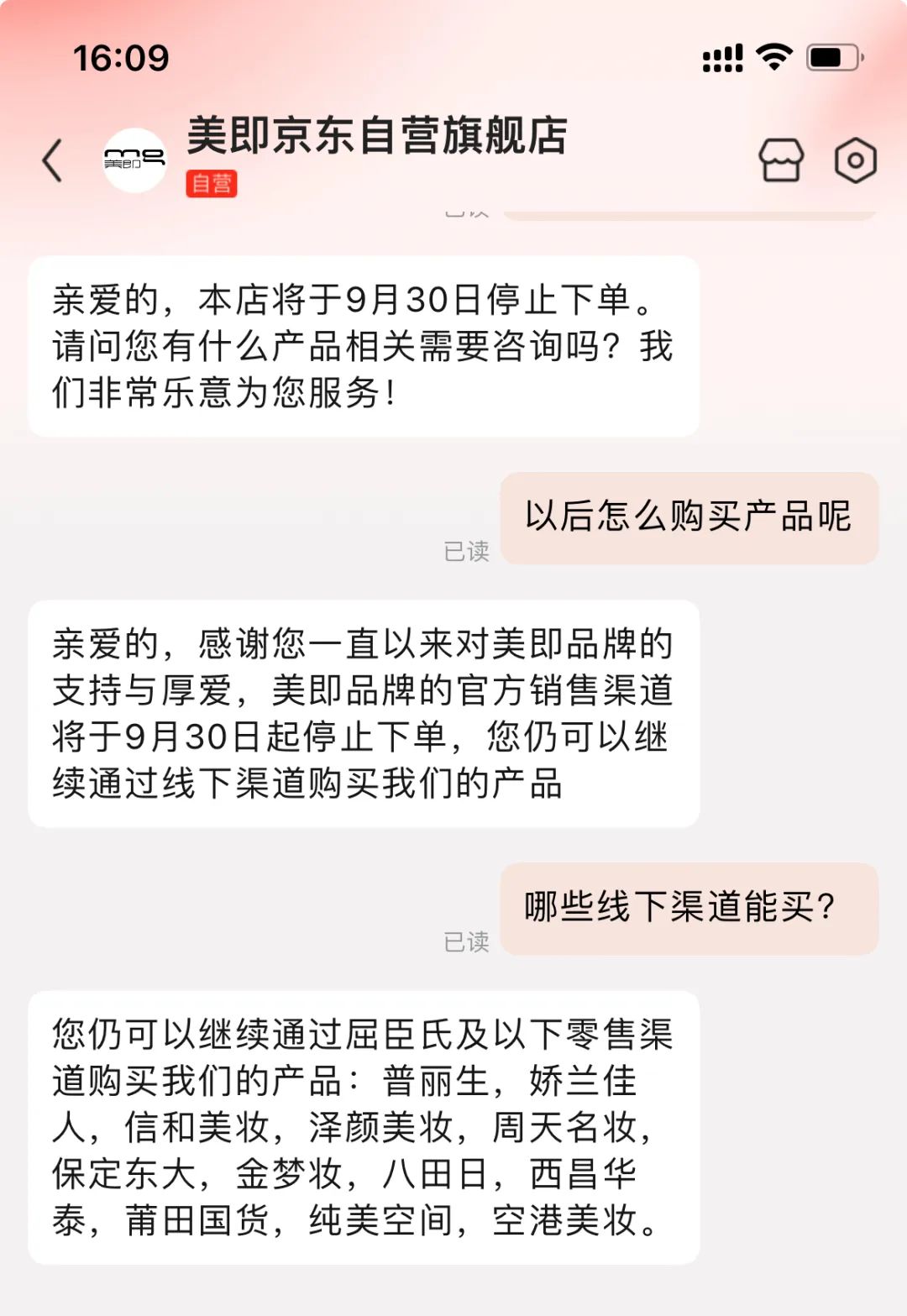Image resolution: width=907 pixels, height=1316 pixels.
Task: Open the 美即京东自营旗舰店 store page icon
Action: click(x=781, y=160)
